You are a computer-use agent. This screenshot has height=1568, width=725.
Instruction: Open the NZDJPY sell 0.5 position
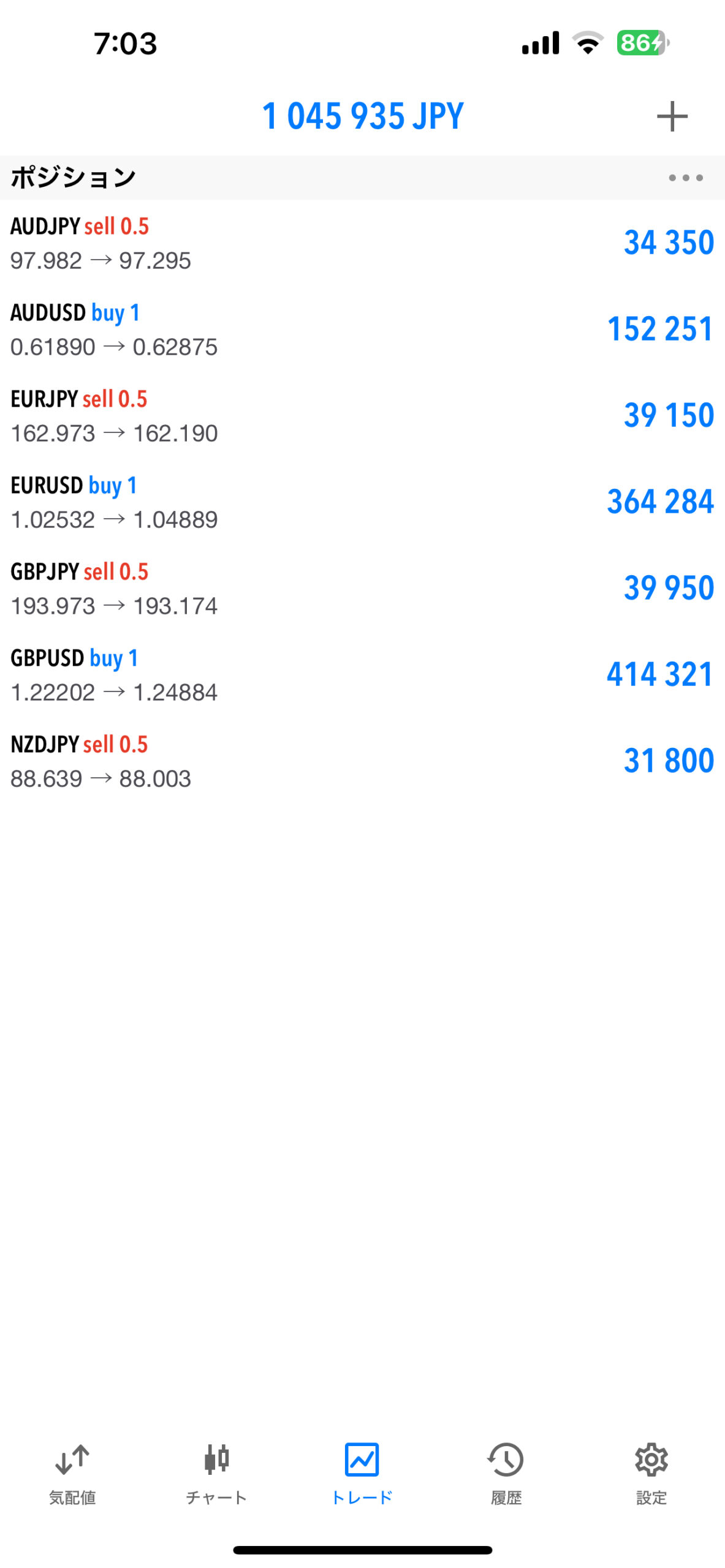362,761
